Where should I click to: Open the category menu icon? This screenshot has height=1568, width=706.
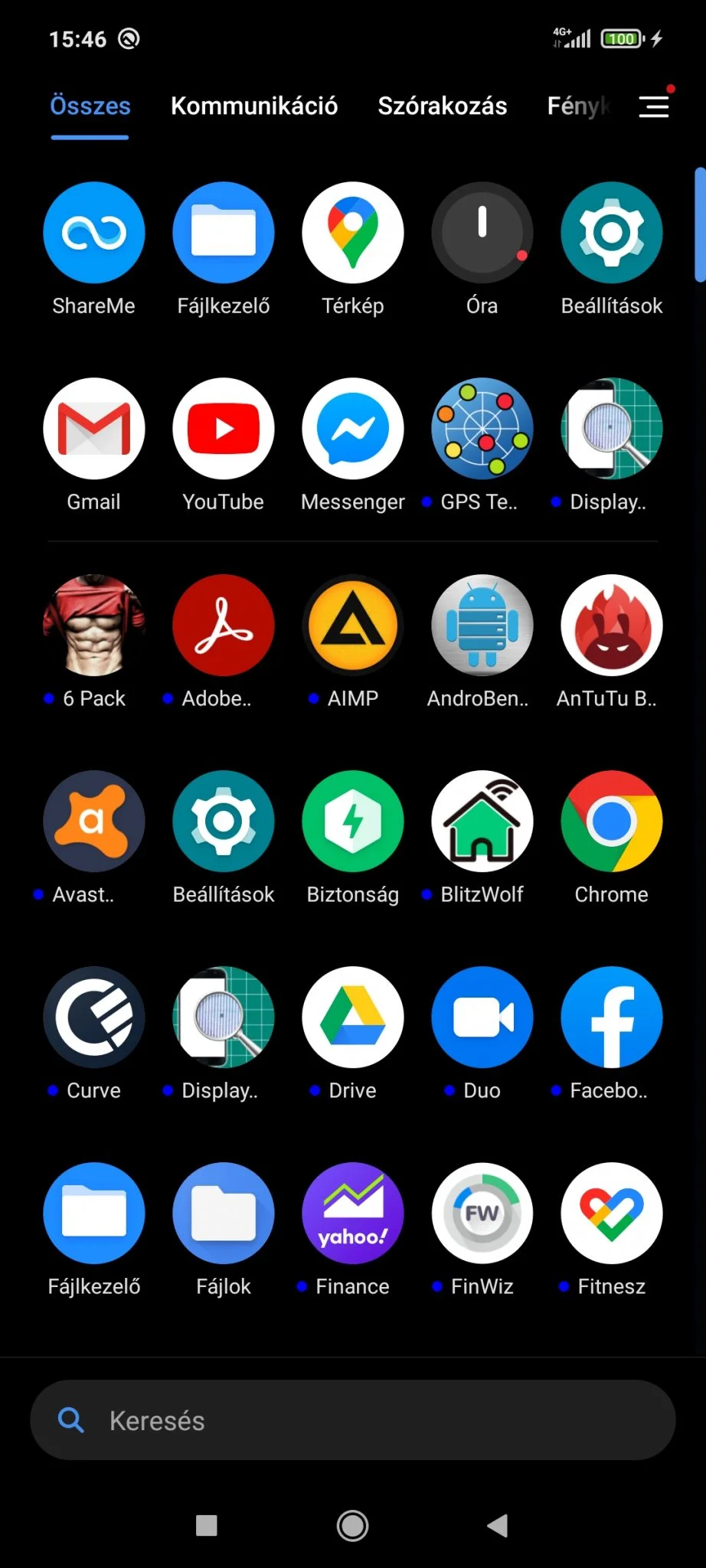(654, 106)
